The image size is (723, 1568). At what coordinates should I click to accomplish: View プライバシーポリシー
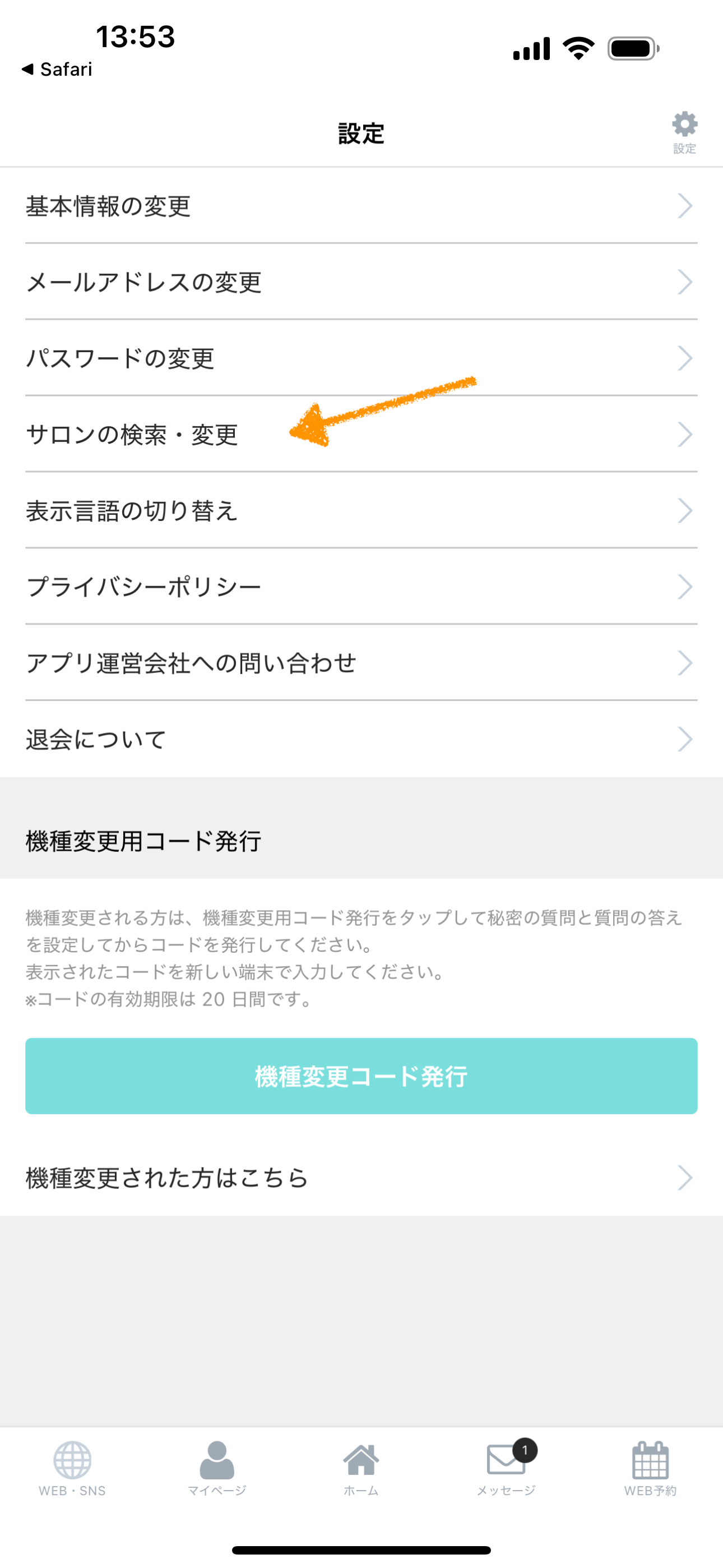pyautogui.click(x=361, y=586)
